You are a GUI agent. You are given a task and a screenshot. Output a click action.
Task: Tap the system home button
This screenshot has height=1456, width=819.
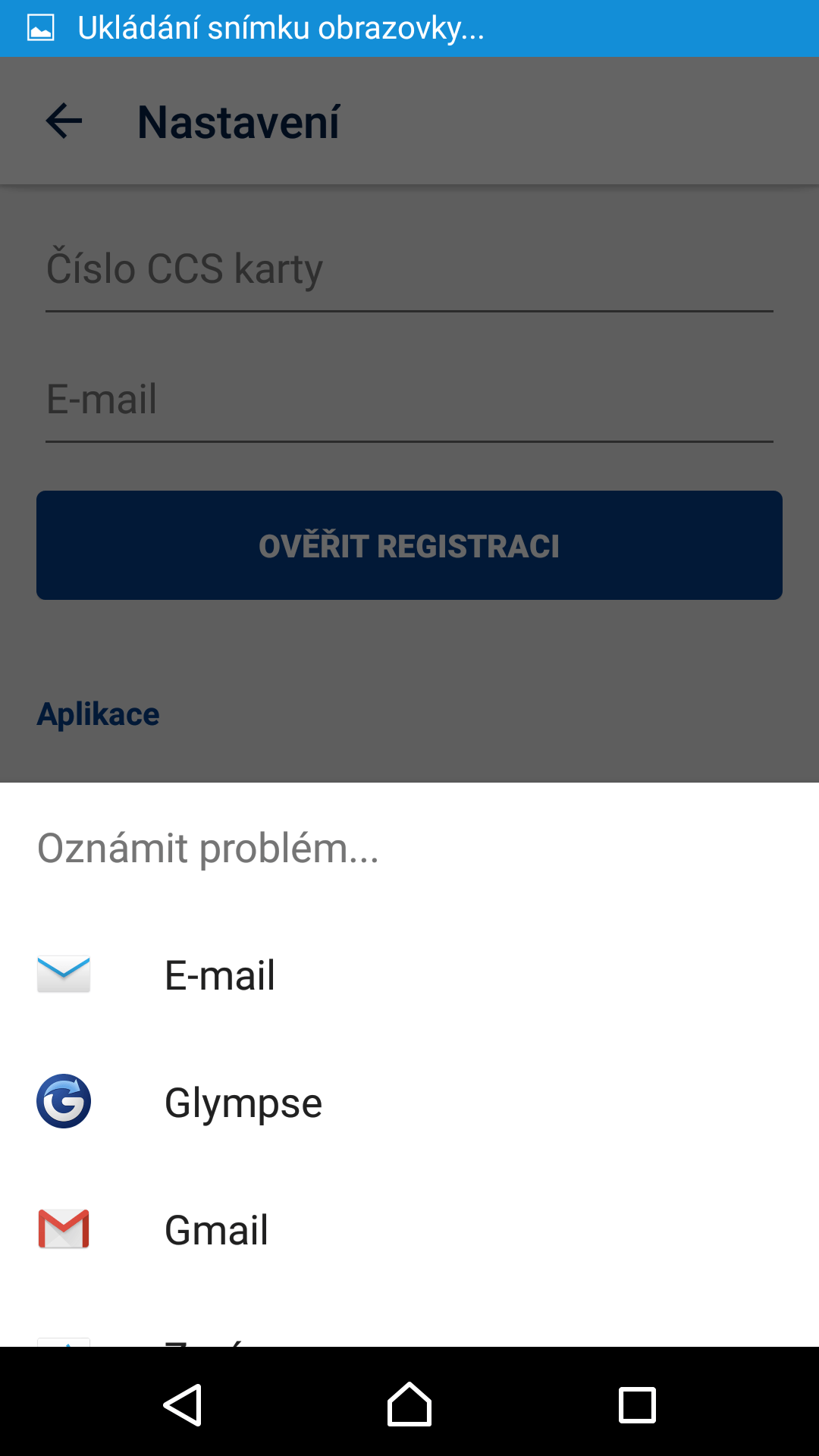coord(409,1404)
